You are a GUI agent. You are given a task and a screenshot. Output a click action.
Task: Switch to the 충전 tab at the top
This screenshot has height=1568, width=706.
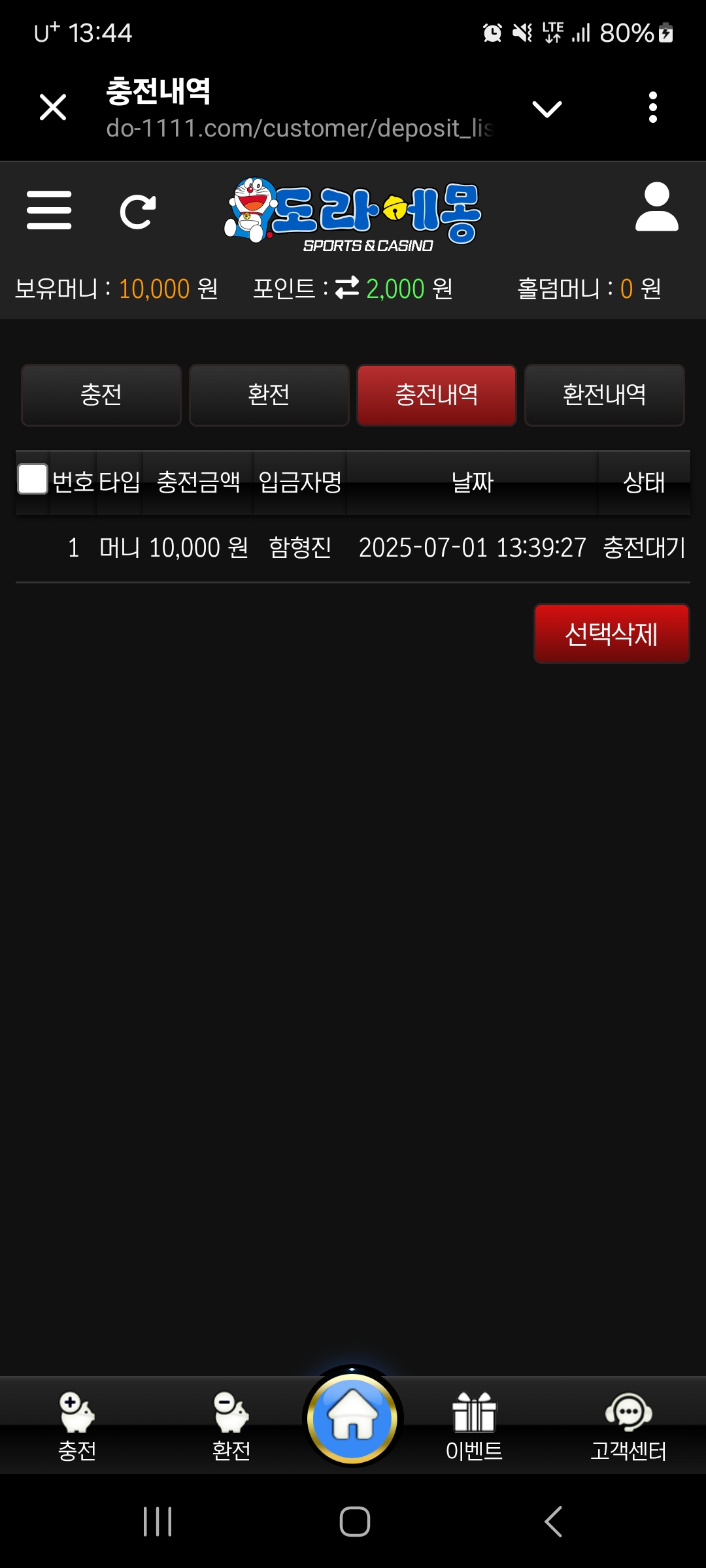101,395
